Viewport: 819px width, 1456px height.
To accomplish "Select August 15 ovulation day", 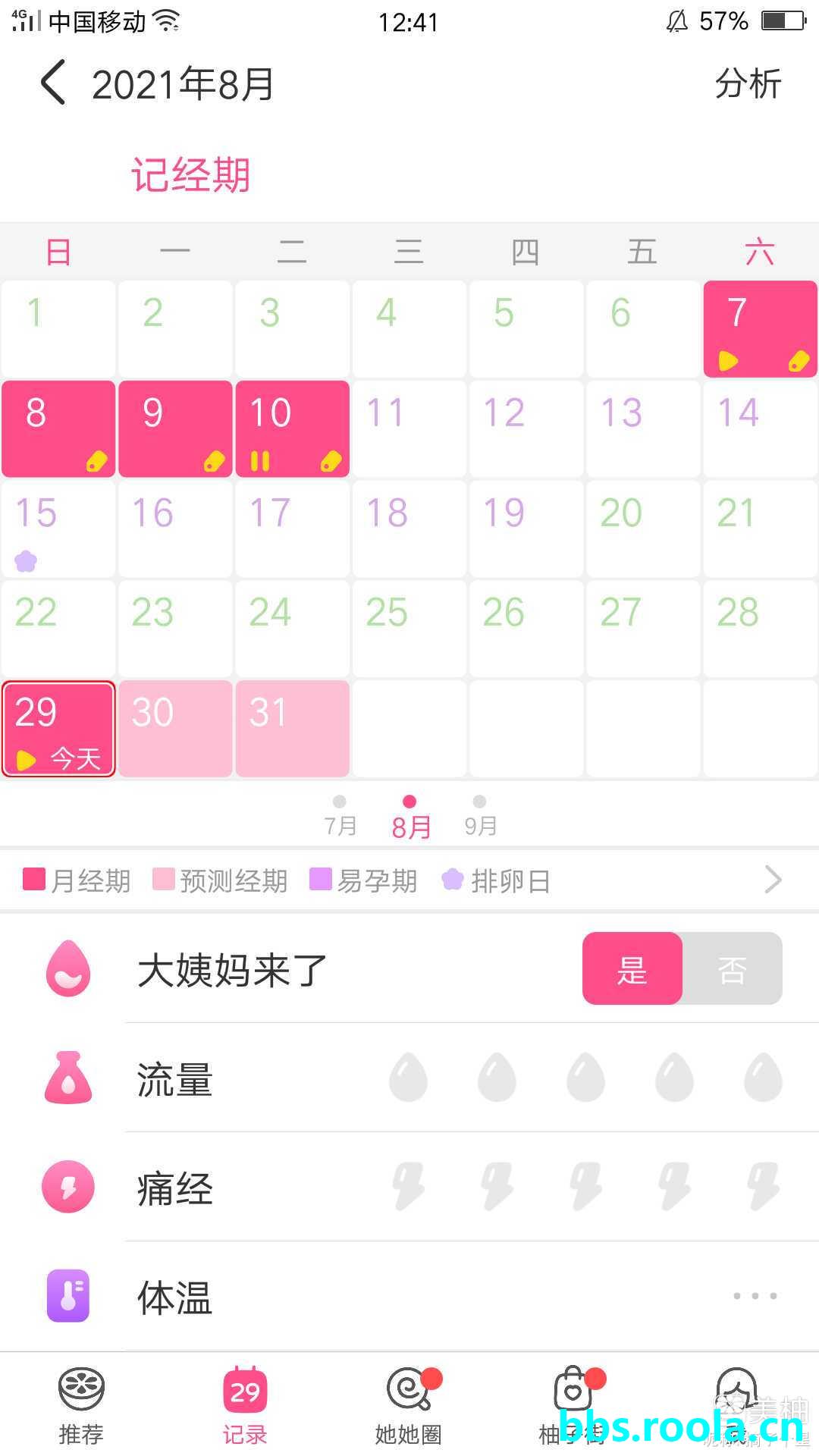I will (x=58, y=529).
